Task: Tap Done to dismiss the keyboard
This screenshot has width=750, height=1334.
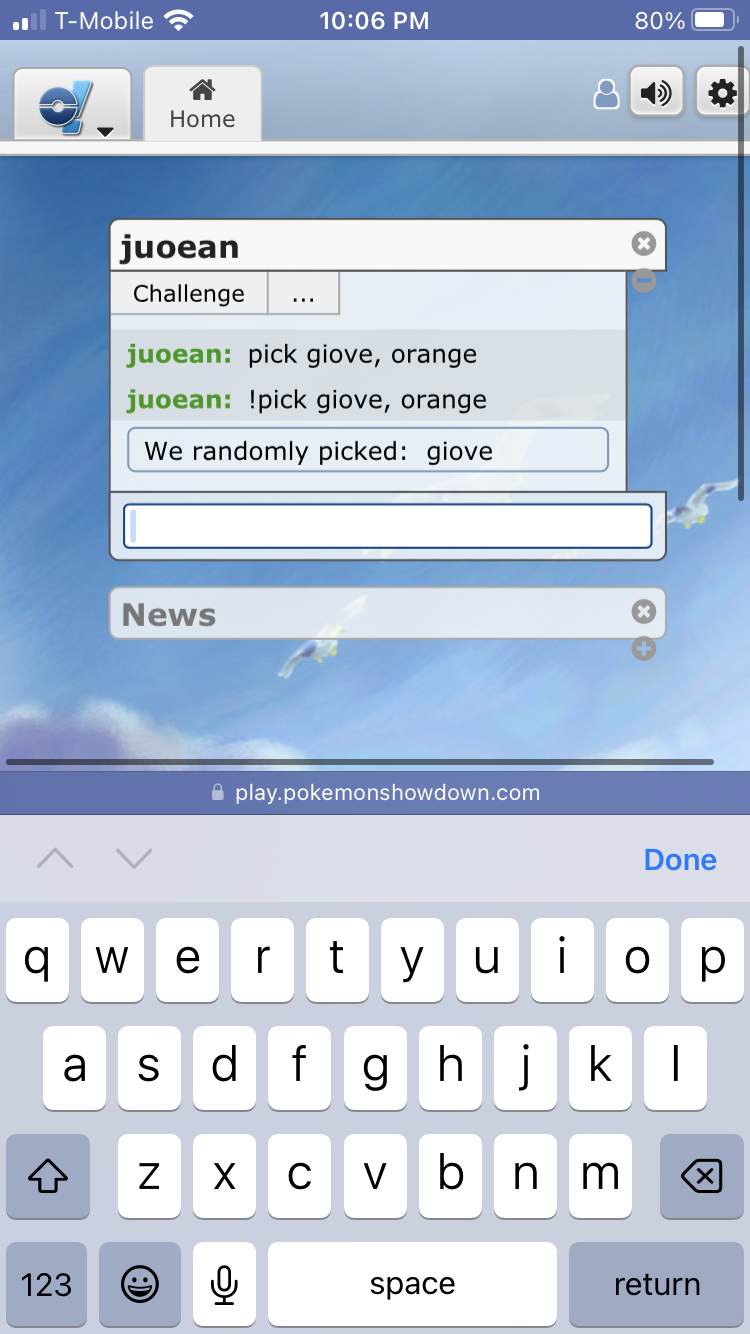Action: click(680, 860)
